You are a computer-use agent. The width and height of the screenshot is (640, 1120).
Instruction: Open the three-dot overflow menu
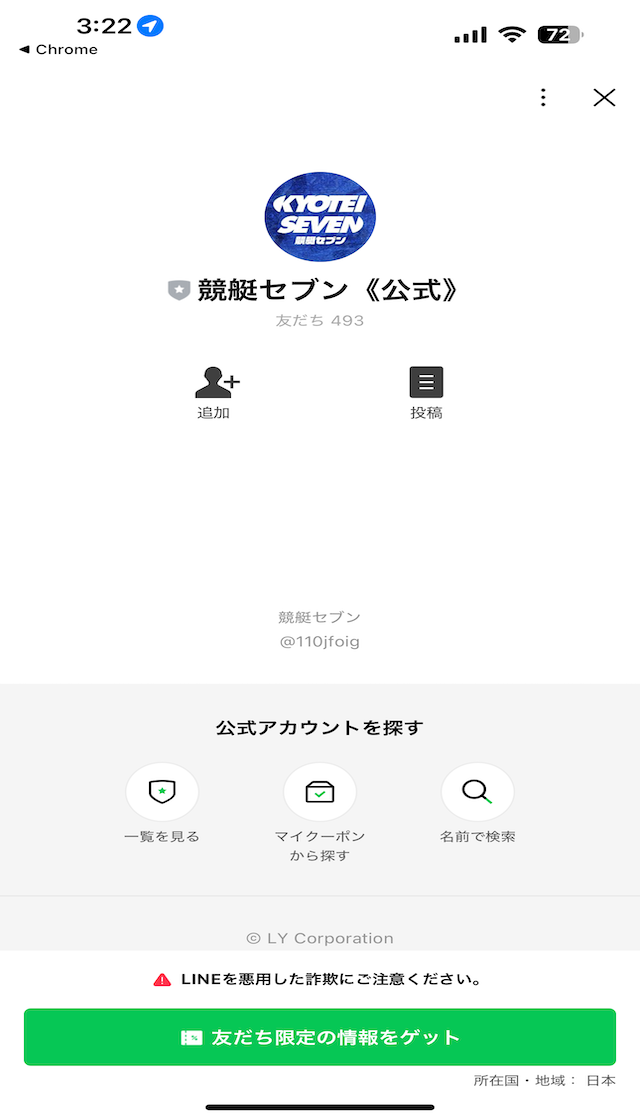[543, 98]
